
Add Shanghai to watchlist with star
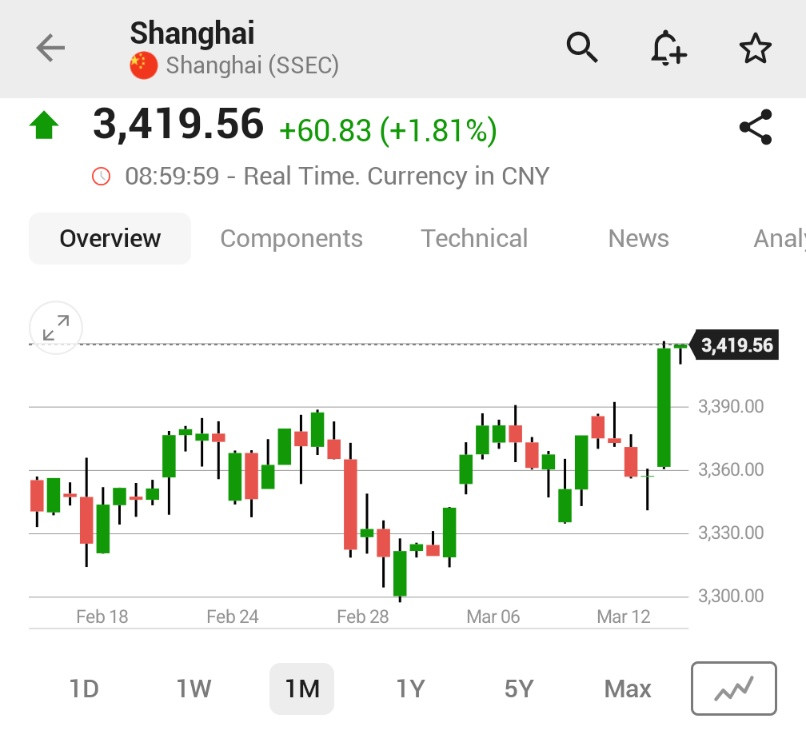pyautogui.click(x=755, y=48)
